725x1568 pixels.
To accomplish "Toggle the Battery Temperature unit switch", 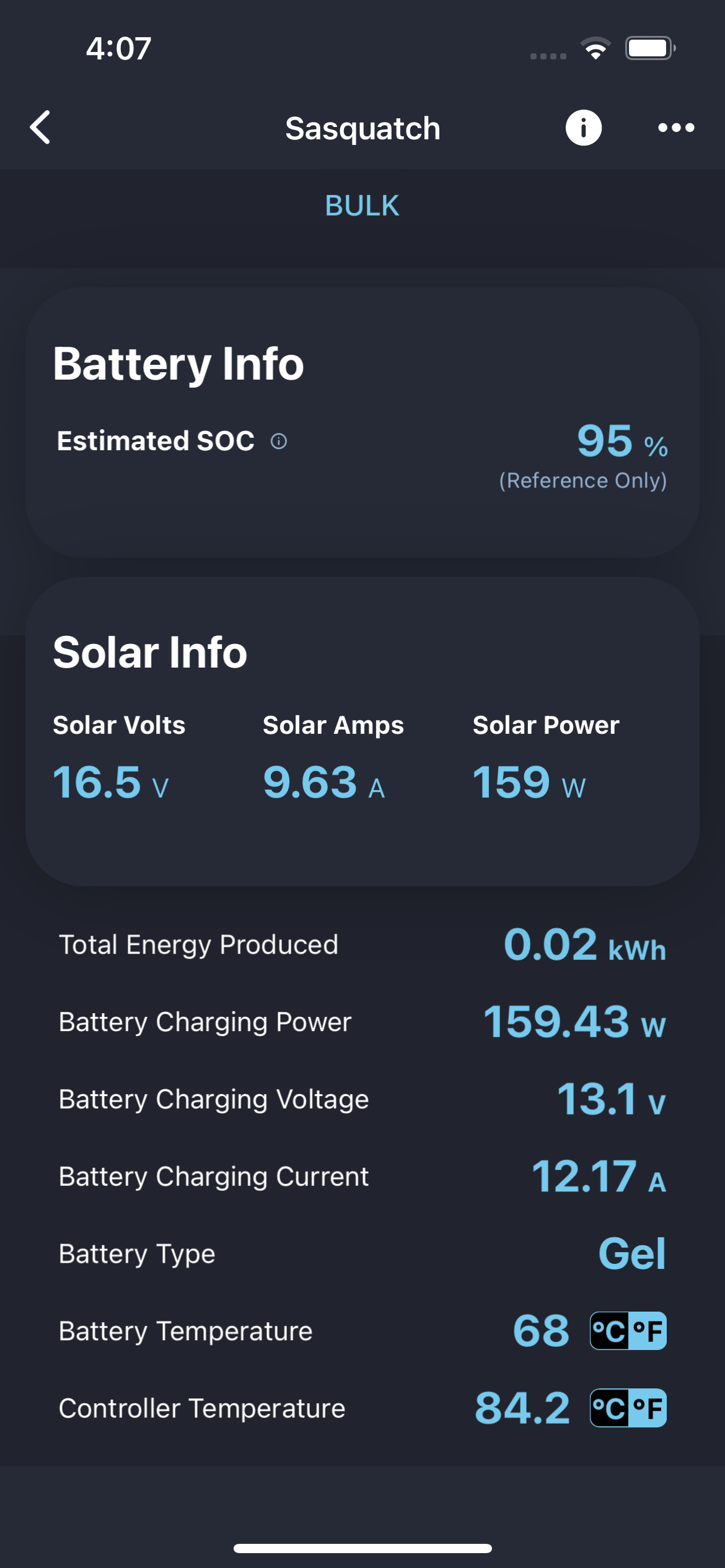I will (628, 1331).
